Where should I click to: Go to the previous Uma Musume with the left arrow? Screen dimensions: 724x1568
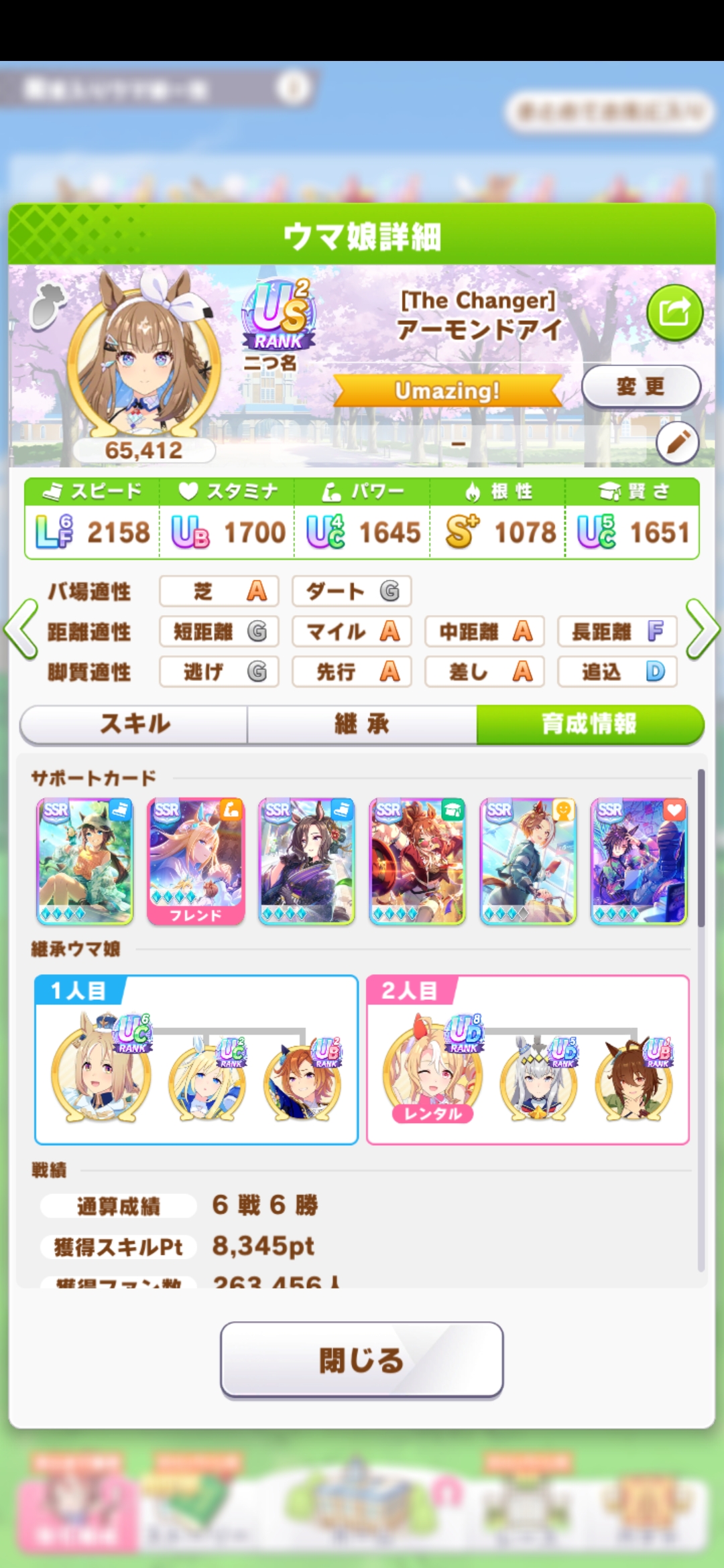coord(21,629)
